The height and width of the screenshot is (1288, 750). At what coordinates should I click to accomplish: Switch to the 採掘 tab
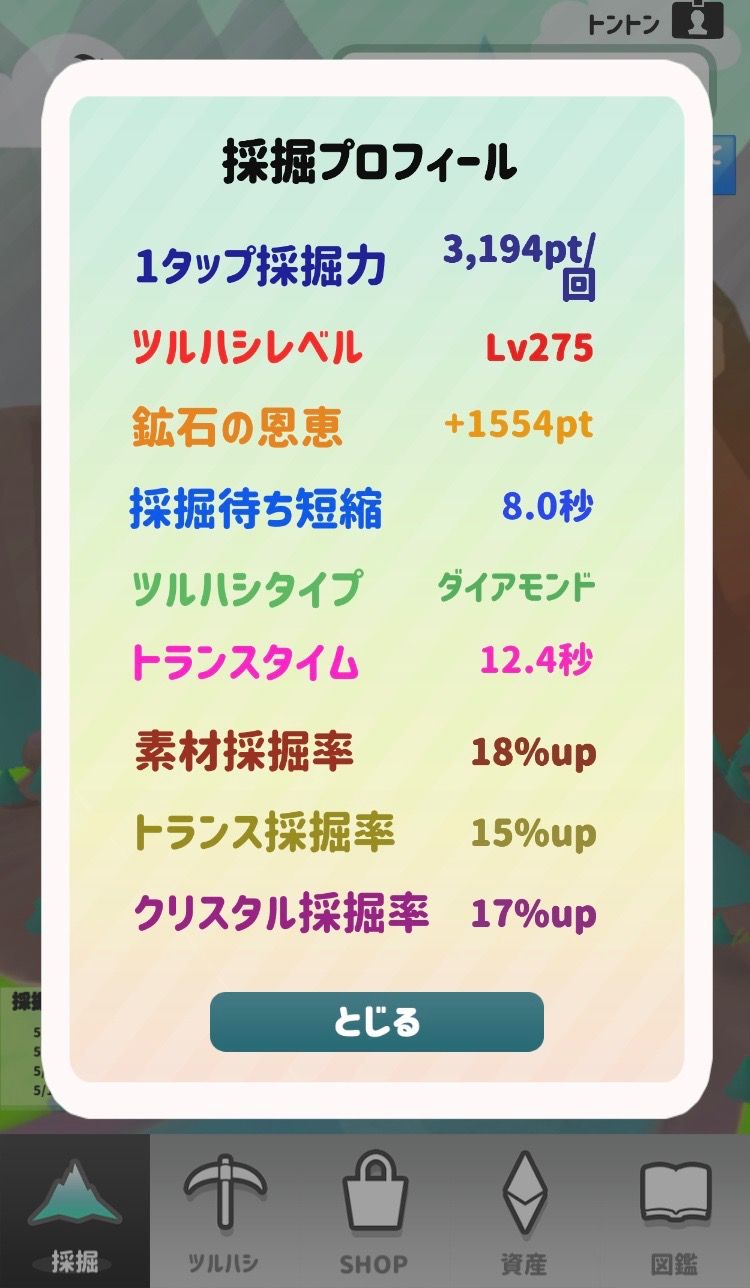(75, 1210)
